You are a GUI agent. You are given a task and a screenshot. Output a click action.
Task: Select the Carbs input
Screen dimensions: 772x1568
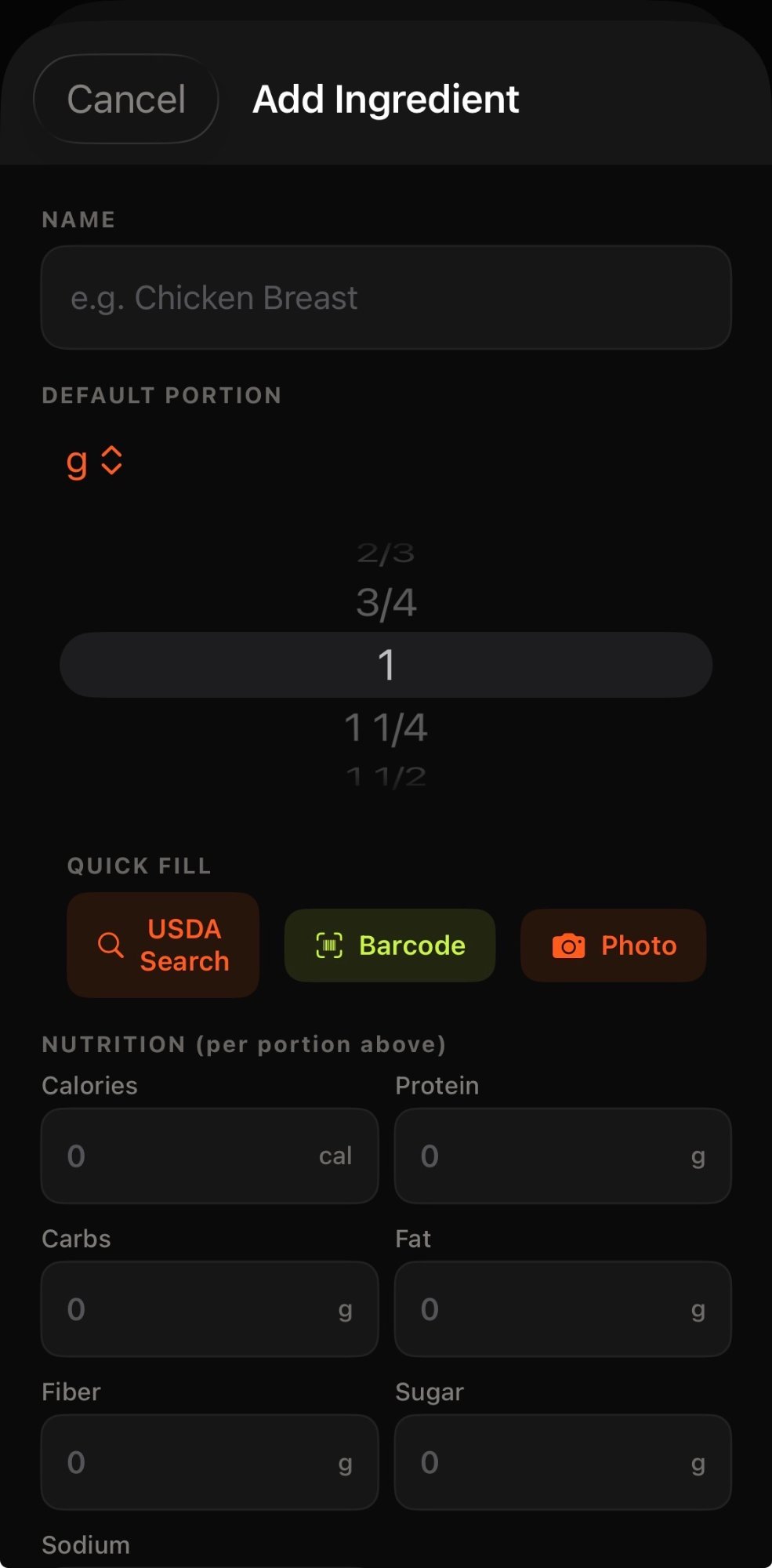coord(209,1308)
